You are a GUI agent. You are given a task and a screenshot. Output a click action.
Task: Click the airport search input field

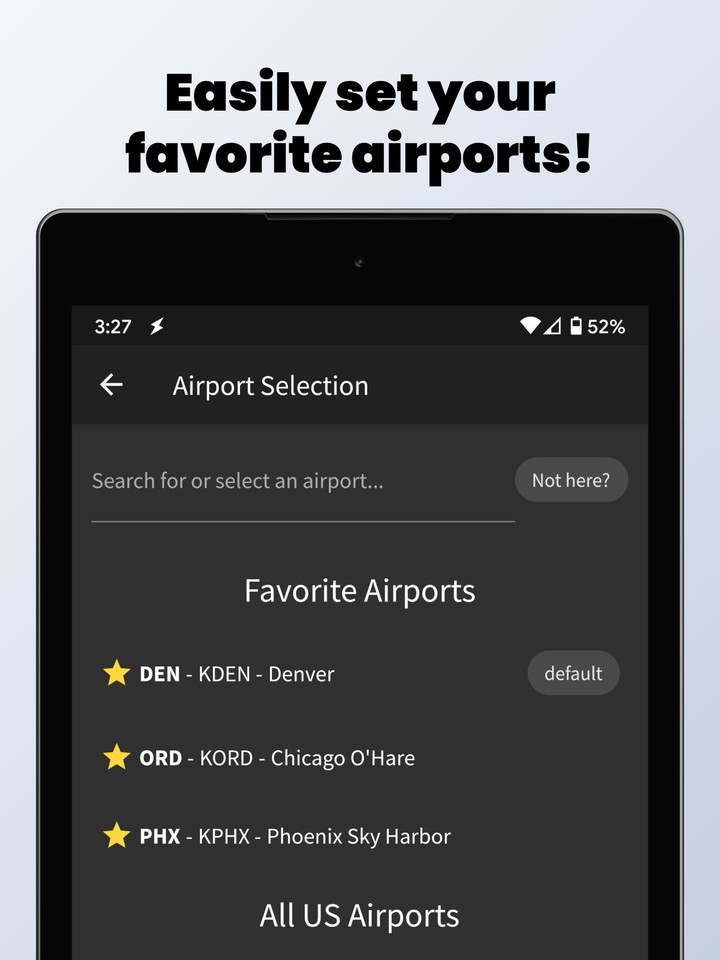pos(300,480)
